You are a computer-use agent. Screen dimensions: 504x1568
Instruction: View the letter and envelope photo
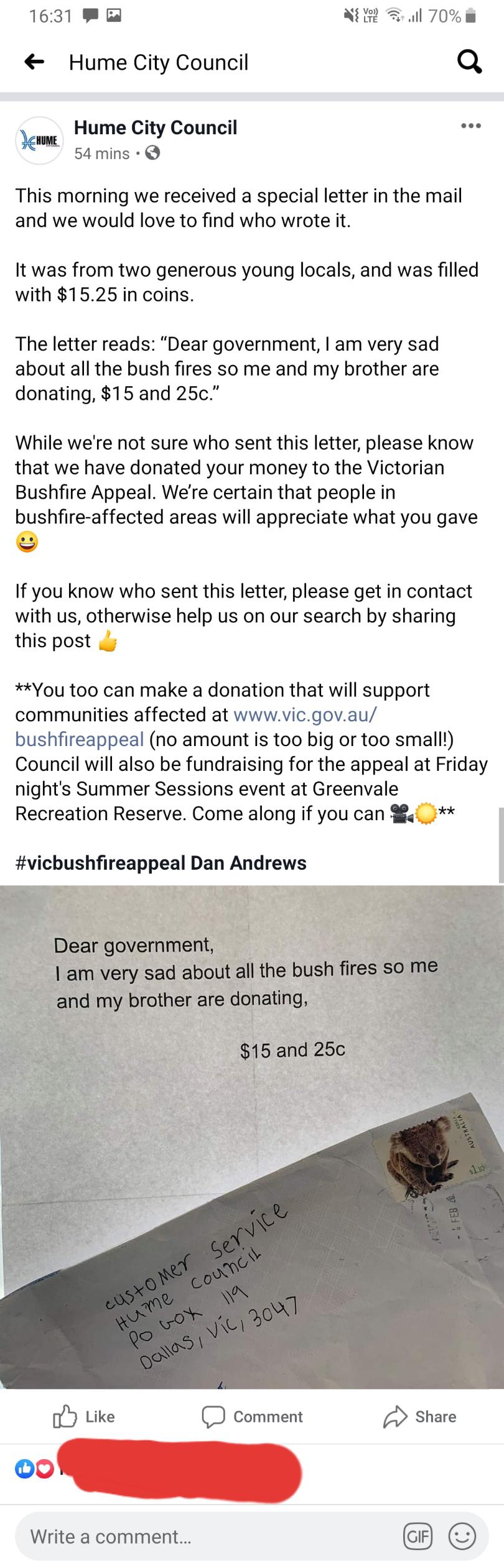click(x=252, y=1137)
